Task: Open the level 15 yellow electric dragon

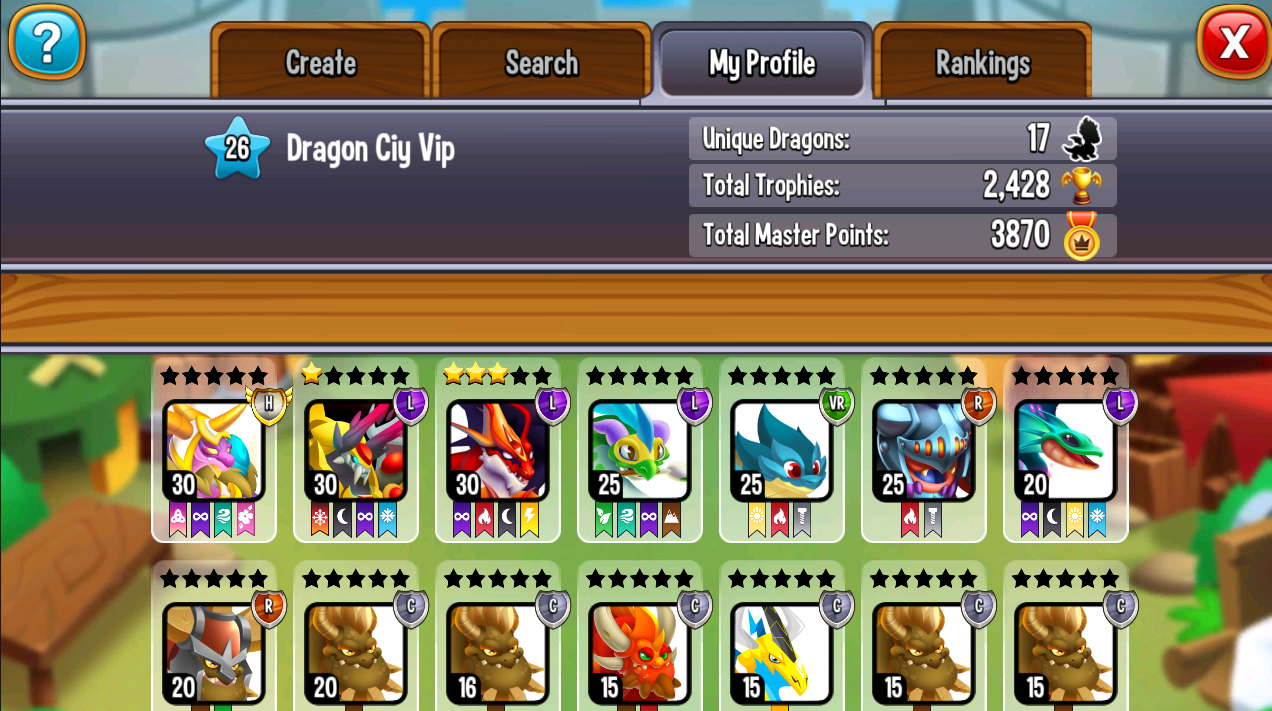Action: pyautogui.click(x=782, y=650)
